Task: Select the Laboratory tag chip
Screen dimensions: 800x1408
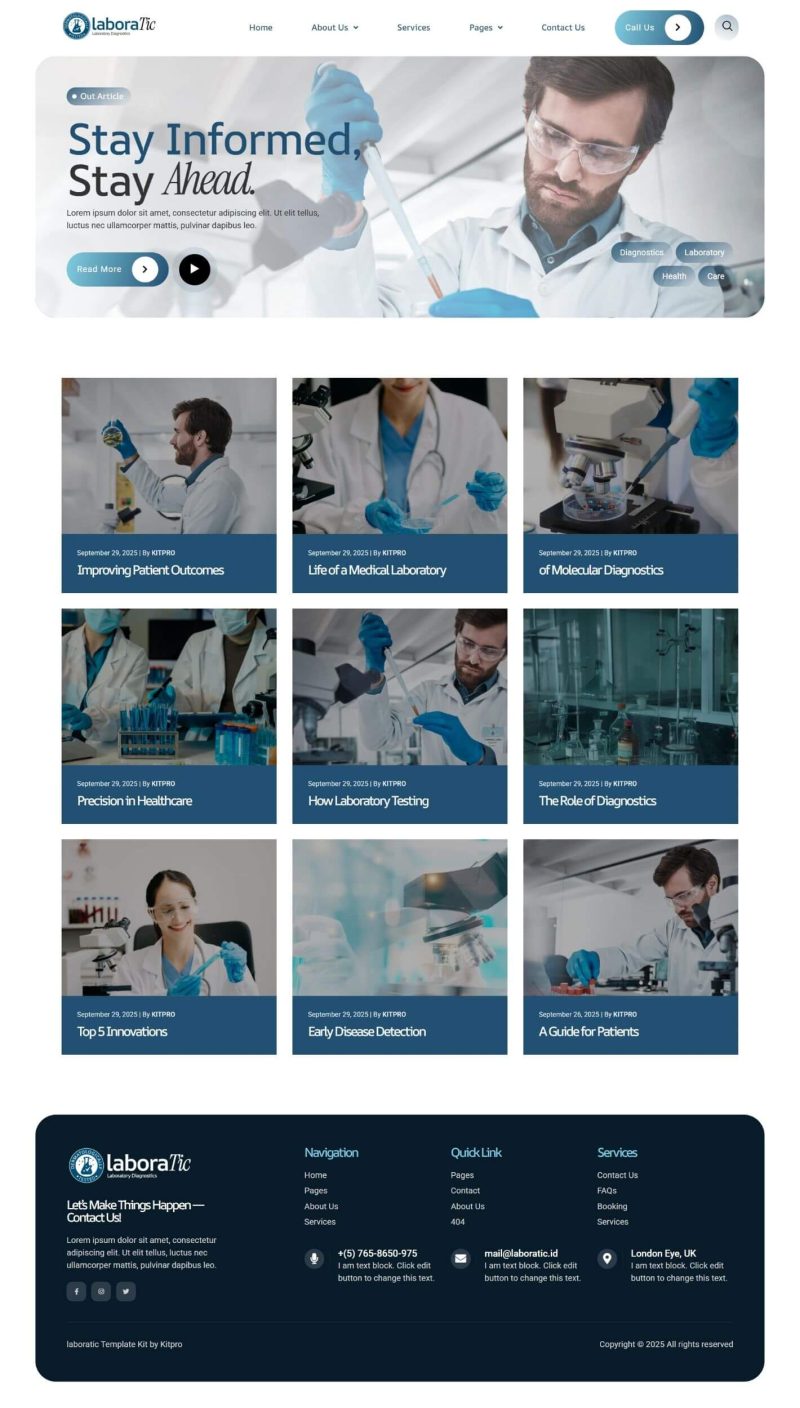Action: [704, 253]
